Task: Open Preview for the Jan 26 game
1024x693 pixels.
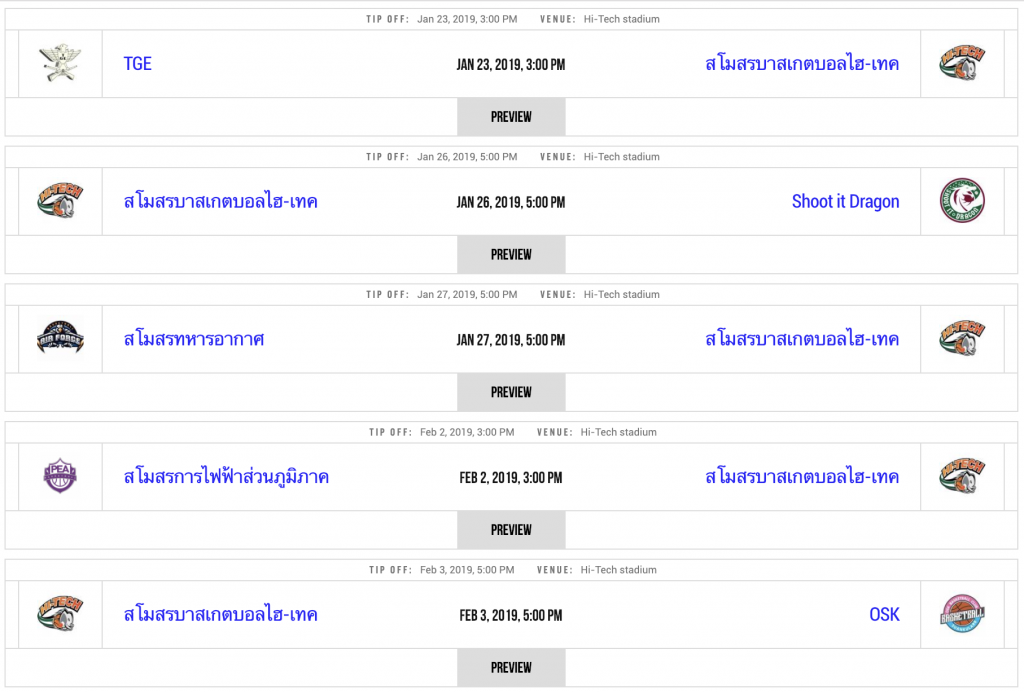Action: pos(511,255)
